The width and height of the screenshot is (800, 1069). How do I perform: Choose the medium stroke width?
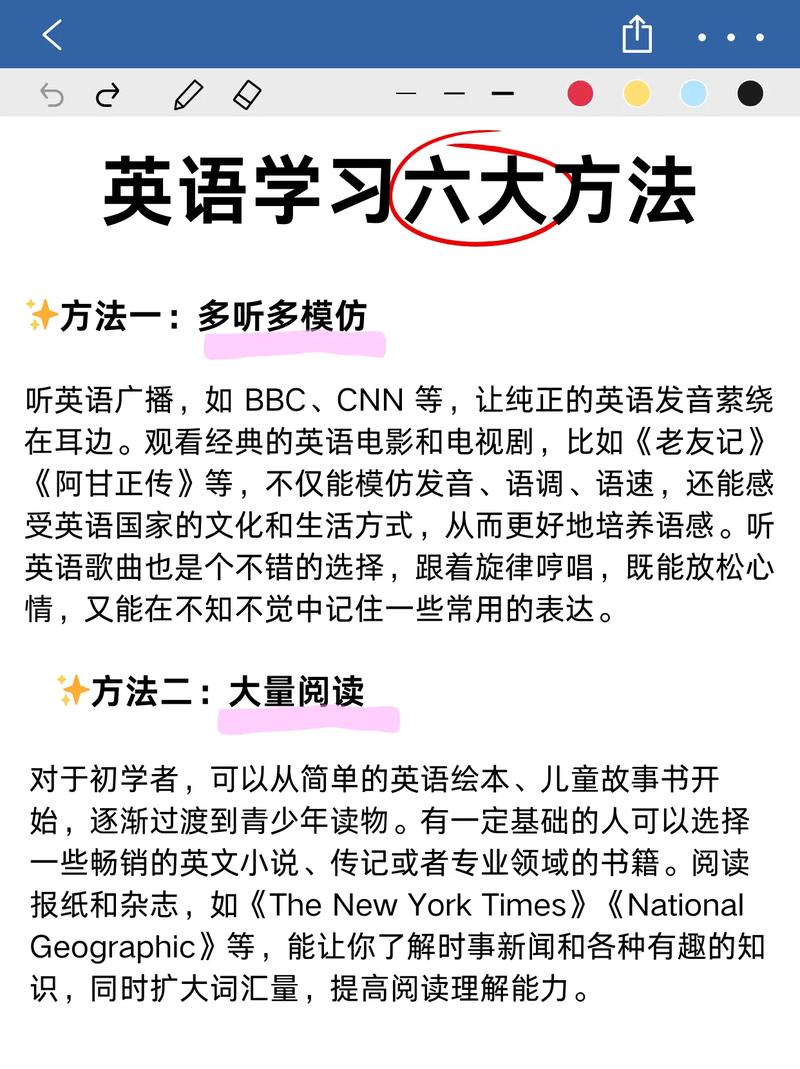(453, 93)
